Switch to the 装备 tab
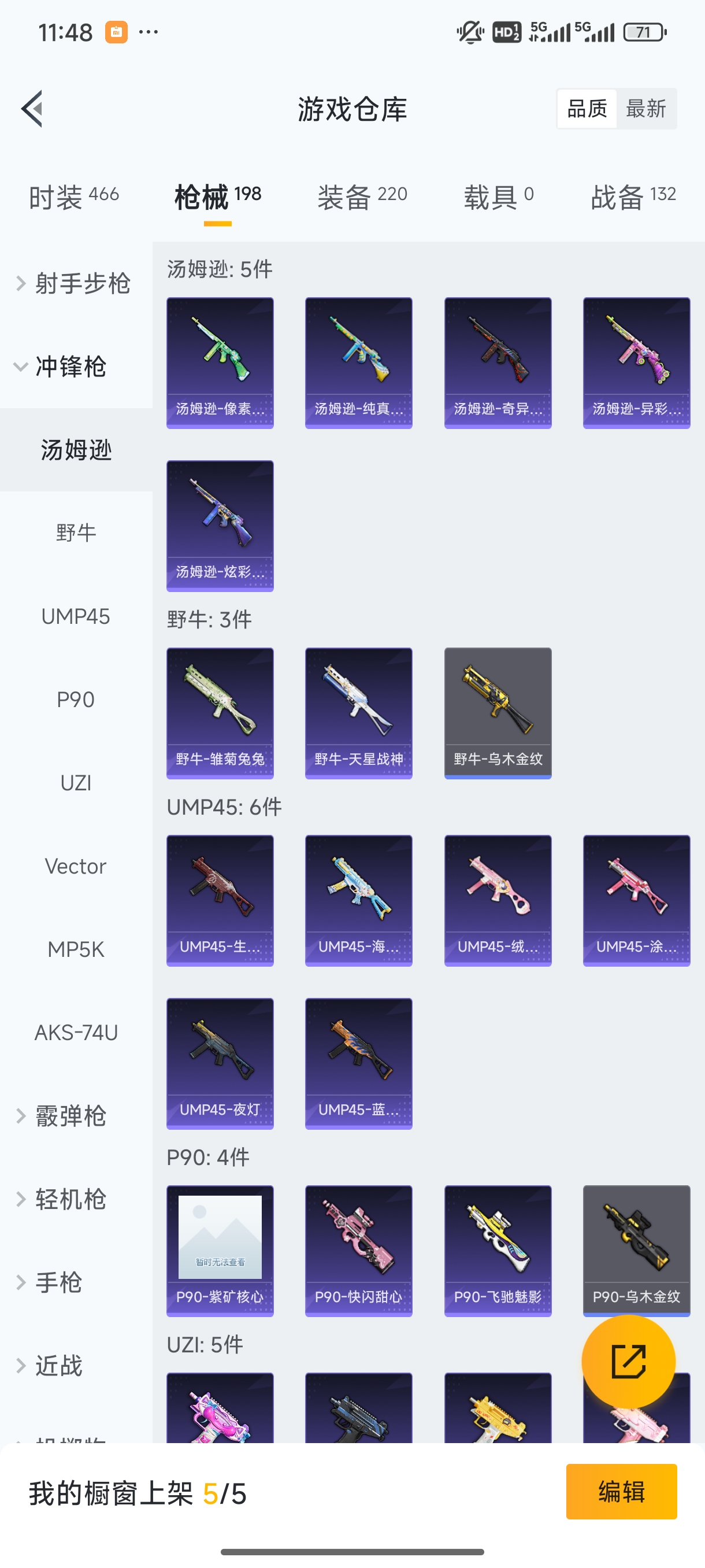 (x=362, y=197)
